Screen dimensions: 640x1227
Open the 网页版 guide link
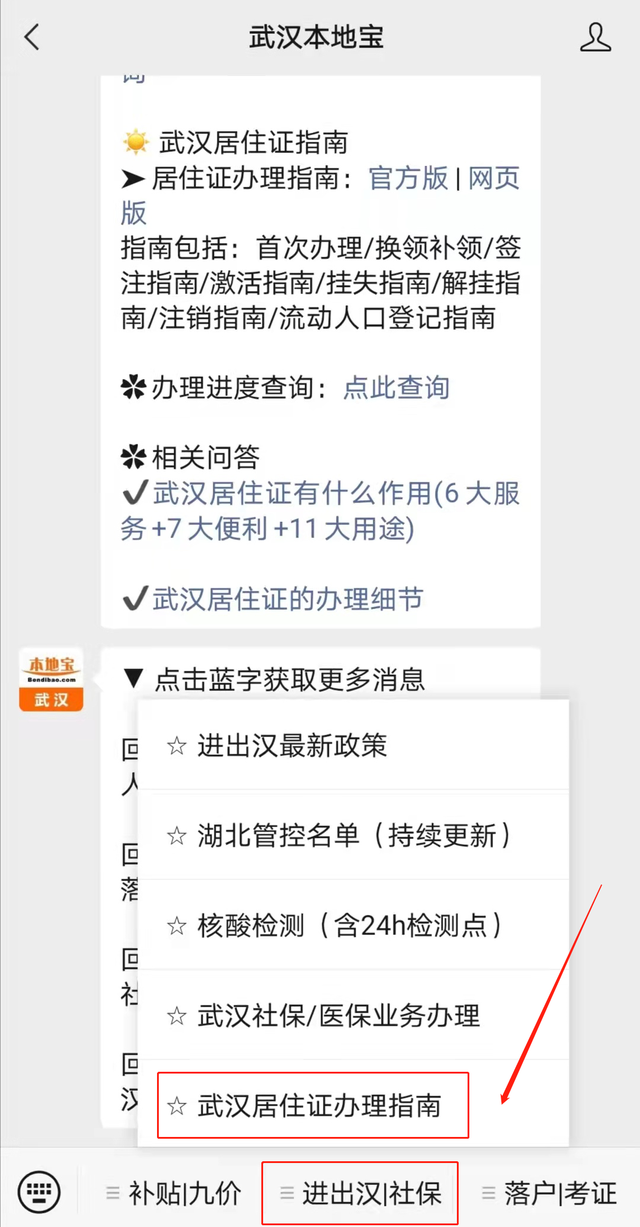[320, 195]
